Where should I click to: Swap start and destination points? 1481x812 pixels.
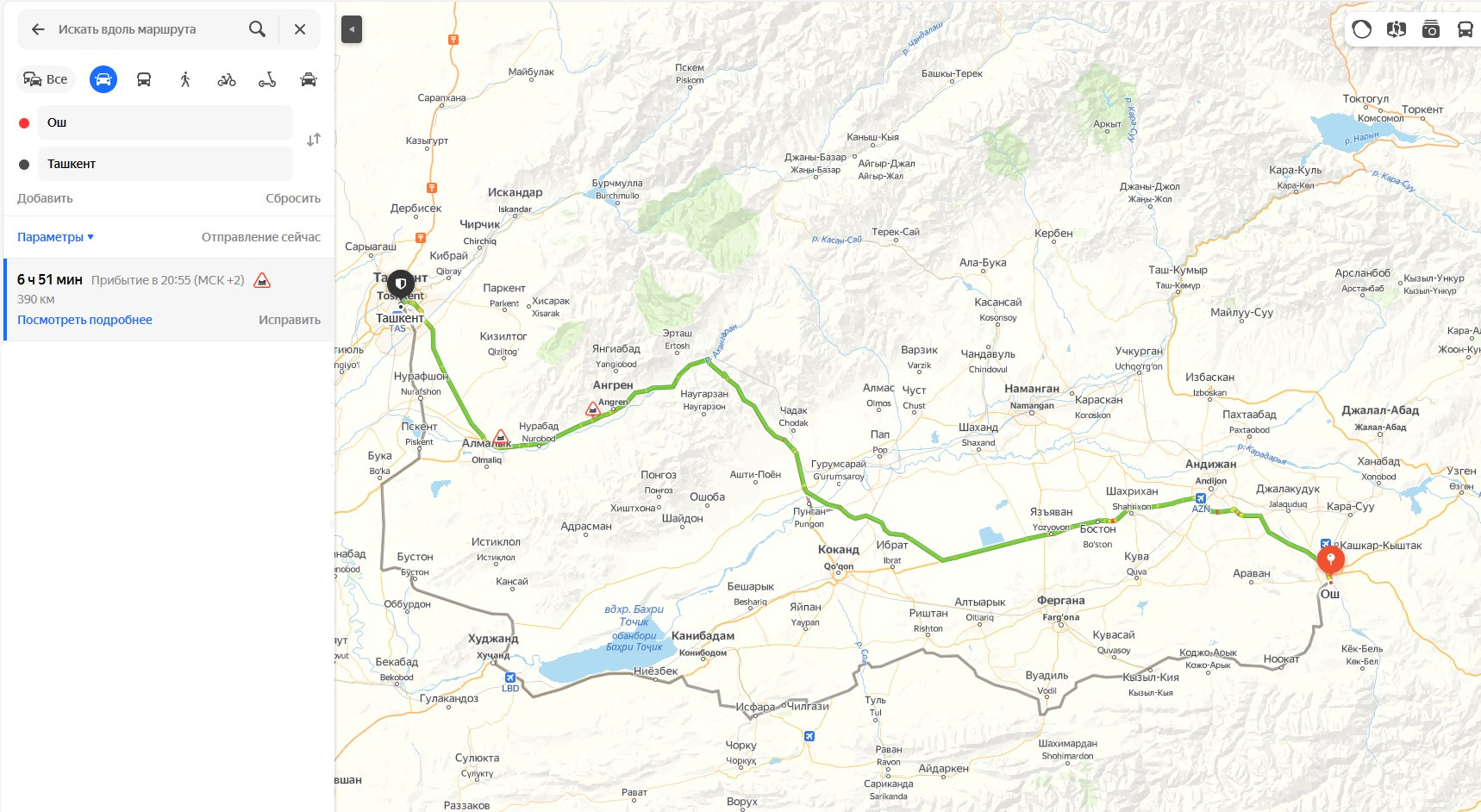[314, 140]
